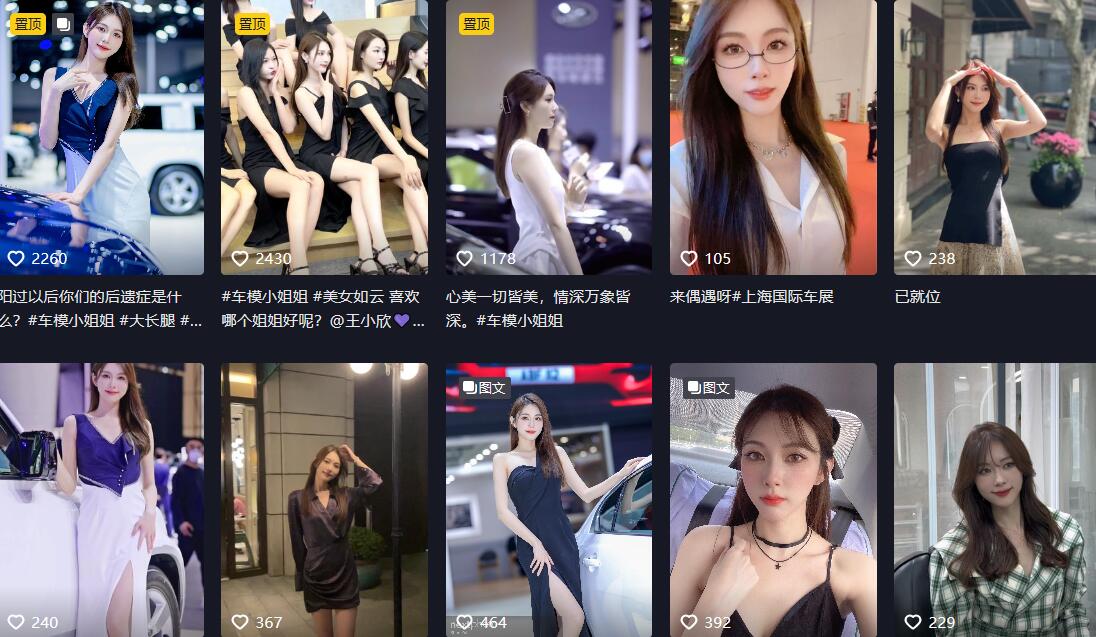Open the 图文 post with 392 likes
The image size is (1096, 637).
[773, 500]
